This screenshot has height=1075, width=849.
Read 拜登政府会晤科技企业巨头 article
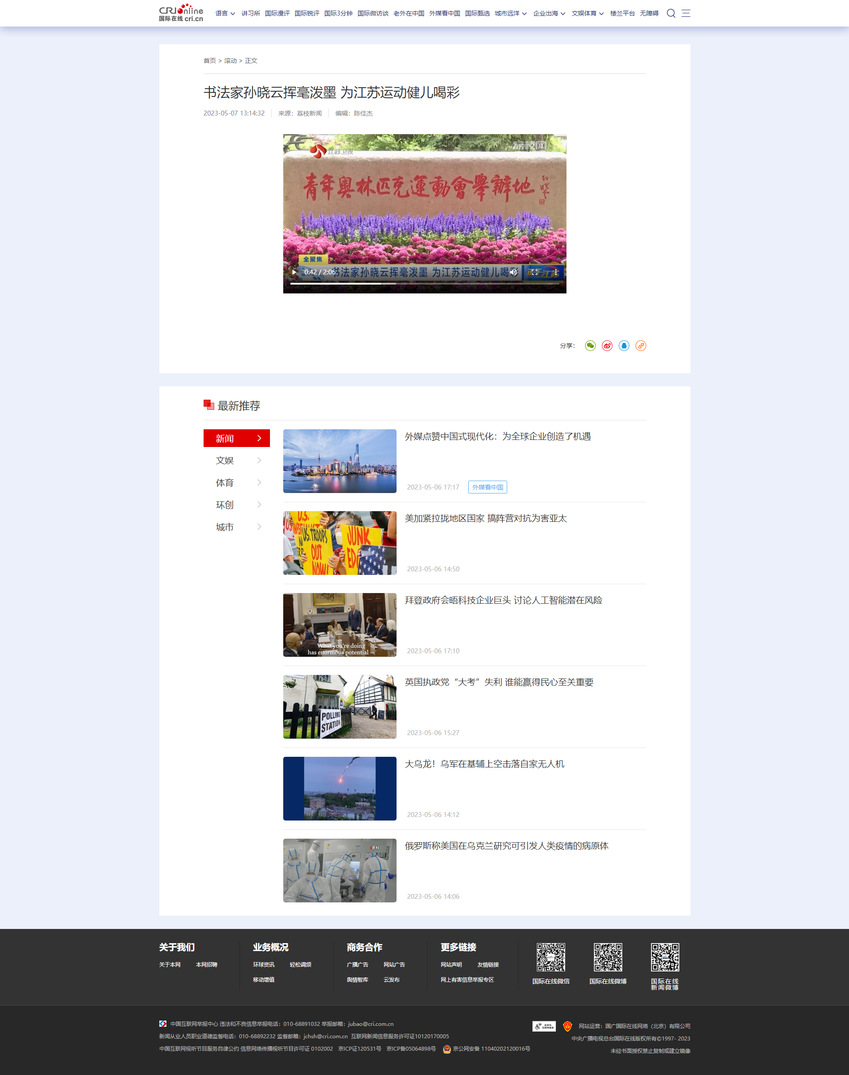pos(503,601)
